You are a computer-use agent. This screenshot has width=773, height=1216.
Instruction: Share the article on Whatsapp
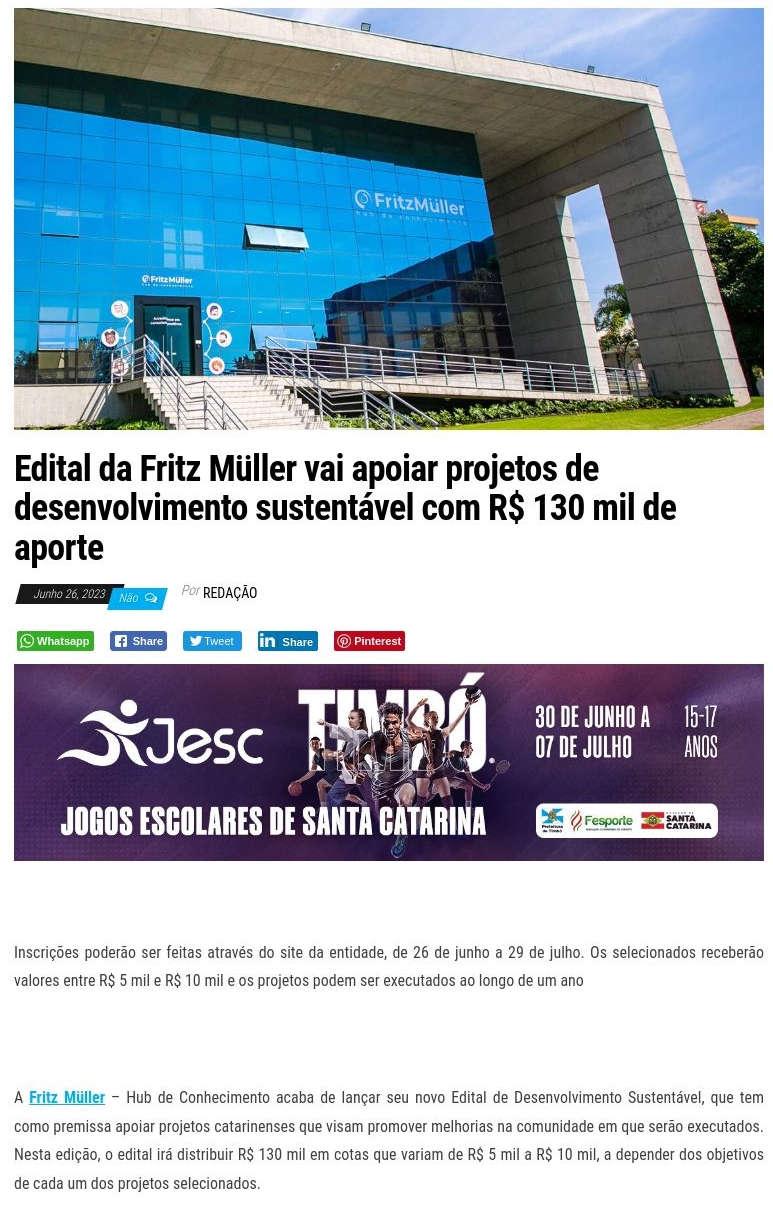pos(55,641)
